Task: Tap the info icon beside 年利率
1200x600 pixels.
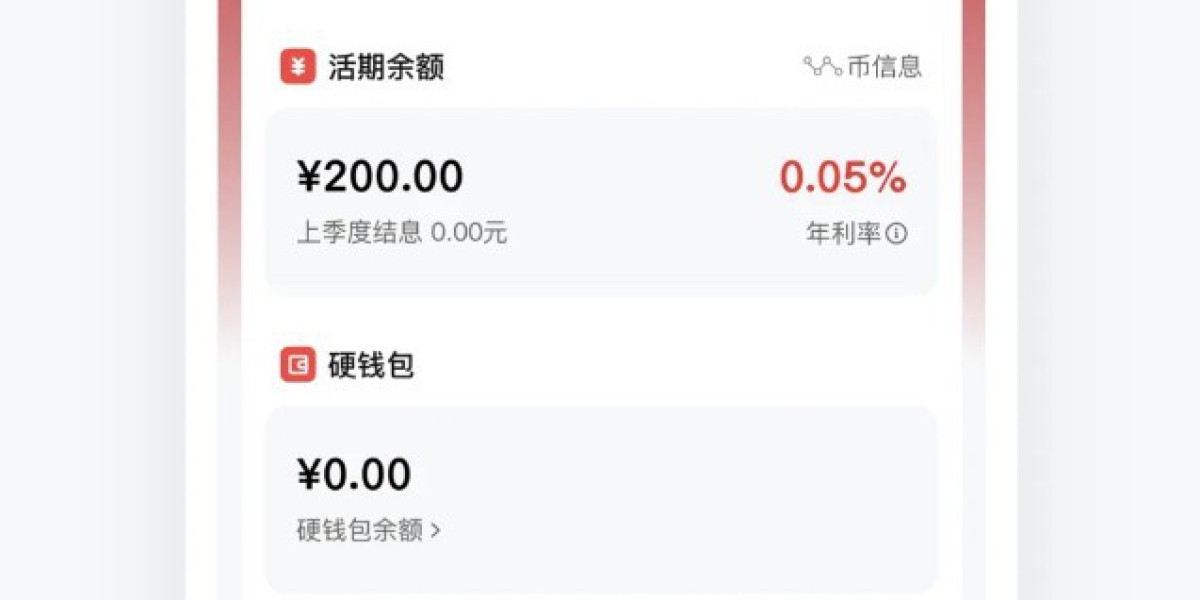Action: coord(897,234)
